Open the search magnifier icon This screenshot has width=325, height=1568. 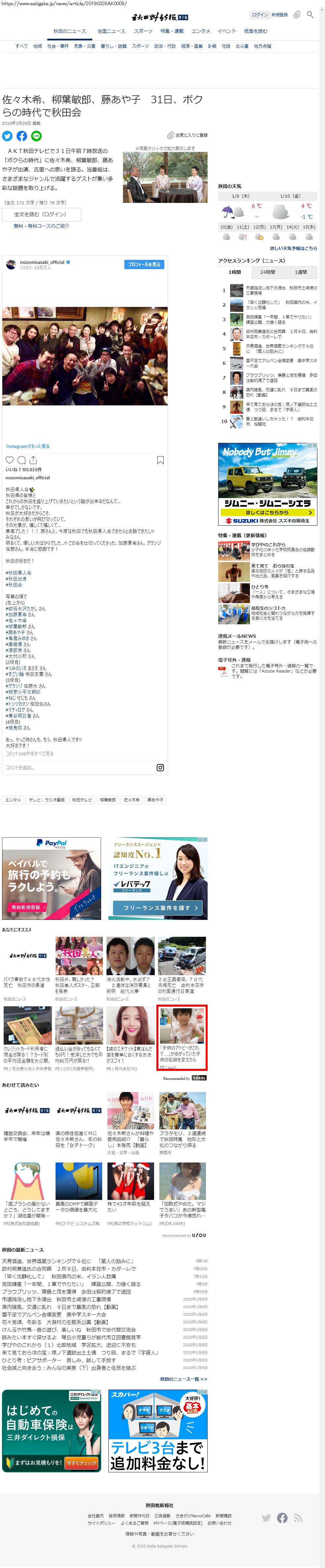pyautogui.click(x=310, y=14)
